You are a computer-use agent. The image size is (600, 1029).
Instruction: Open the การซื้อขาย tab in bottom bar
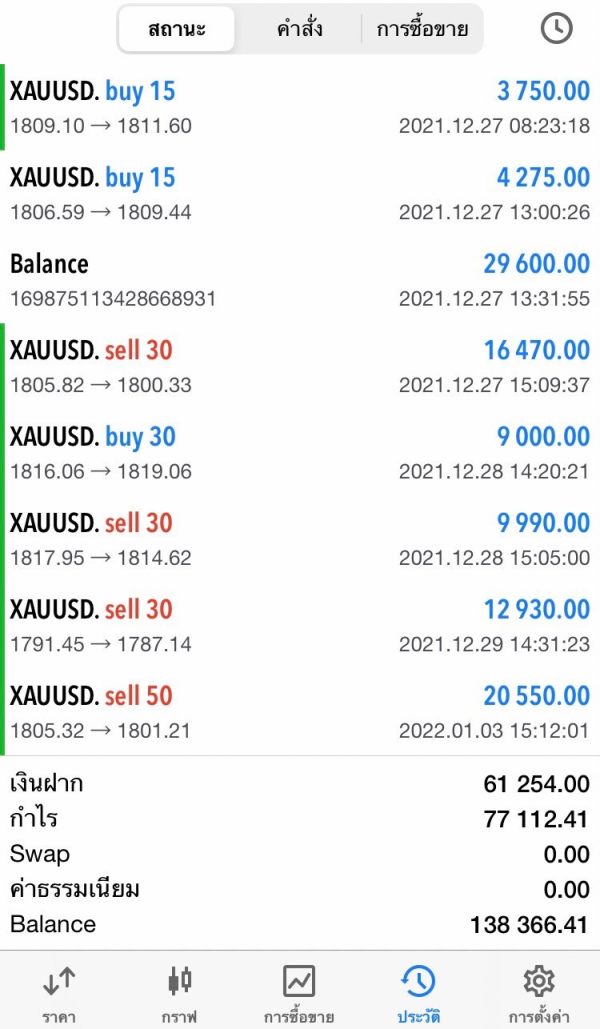299,994
